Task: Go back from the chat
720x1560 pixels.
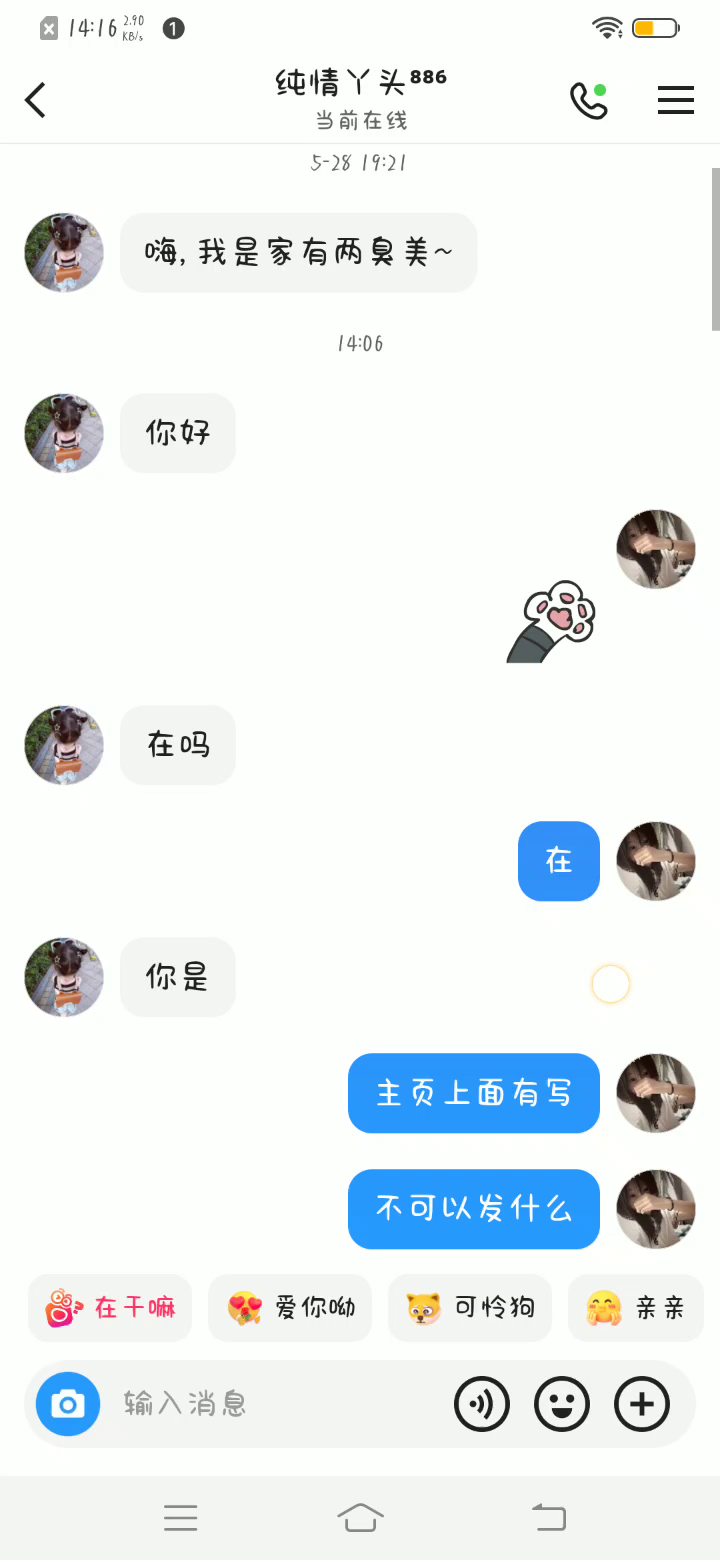Action: (36, 100)
